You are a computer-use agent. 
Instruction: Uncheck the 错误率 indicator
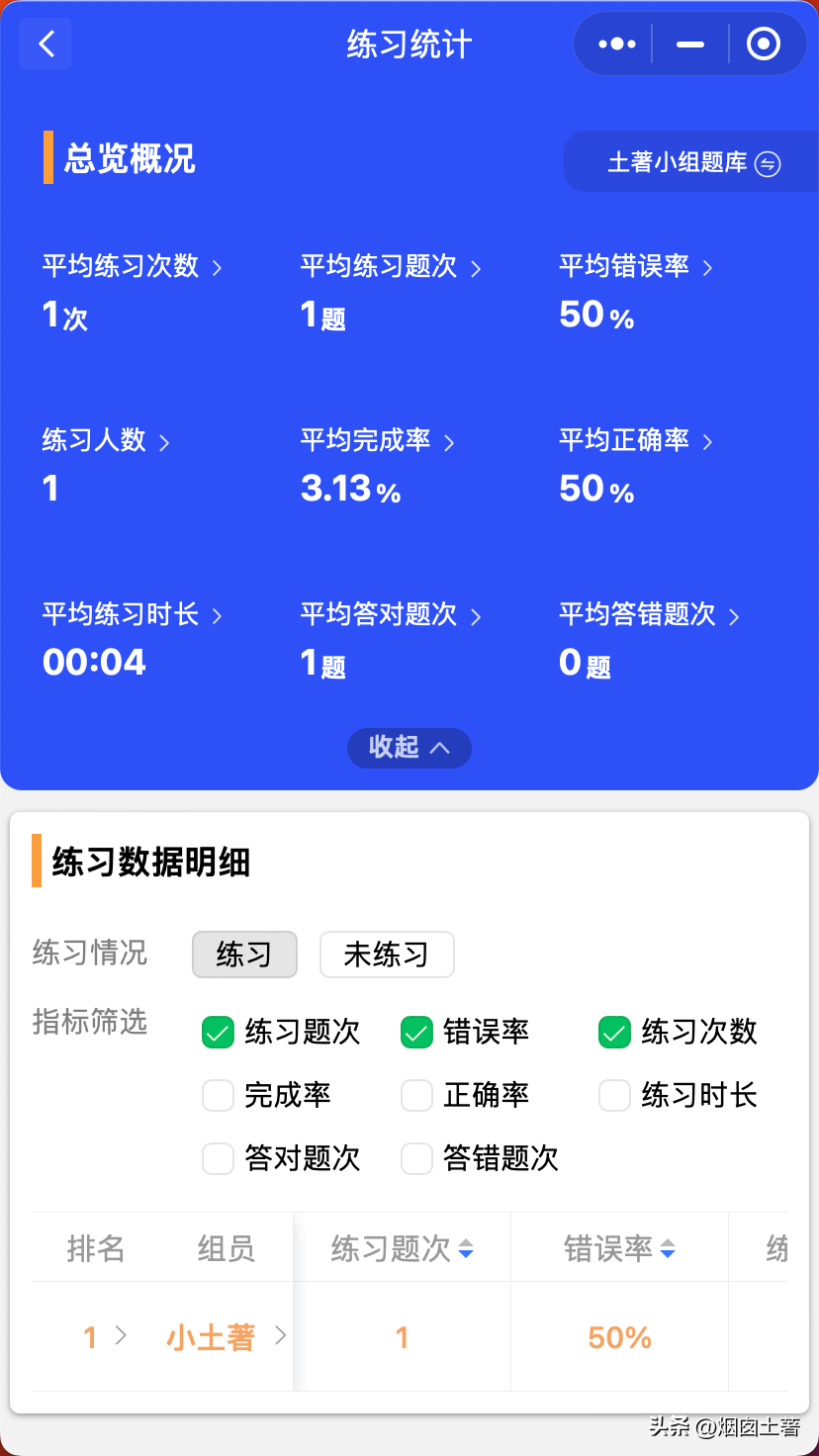(x=416, y=1033)
